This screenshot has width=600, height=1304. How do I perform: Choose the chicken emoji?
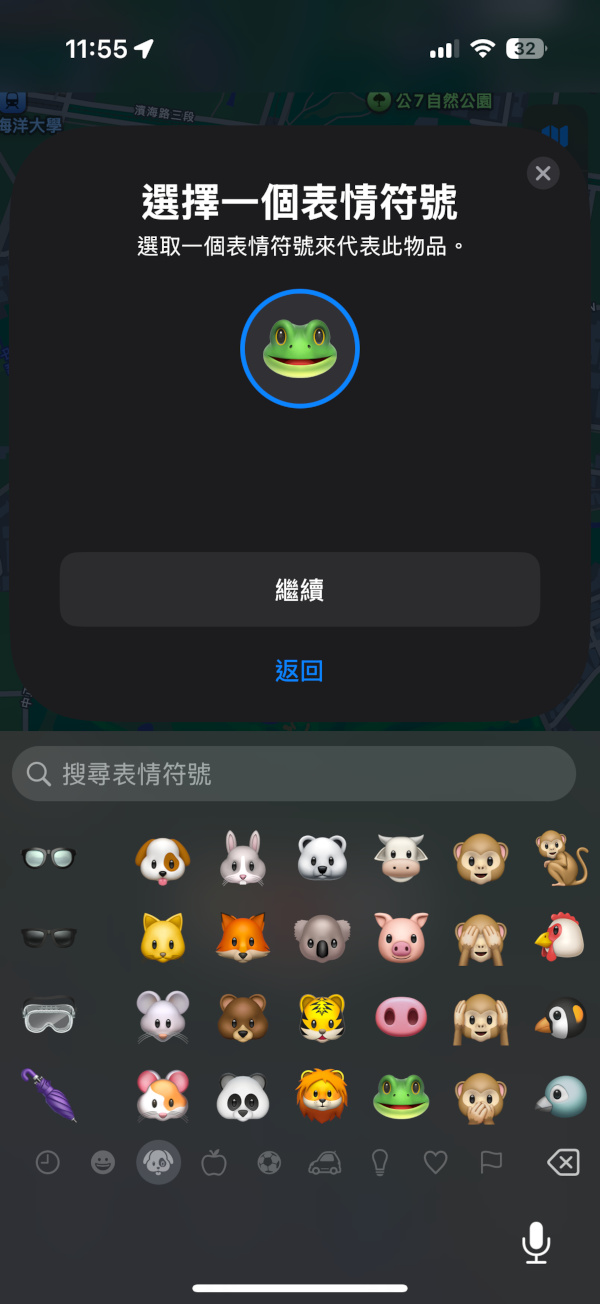(559, 937)
